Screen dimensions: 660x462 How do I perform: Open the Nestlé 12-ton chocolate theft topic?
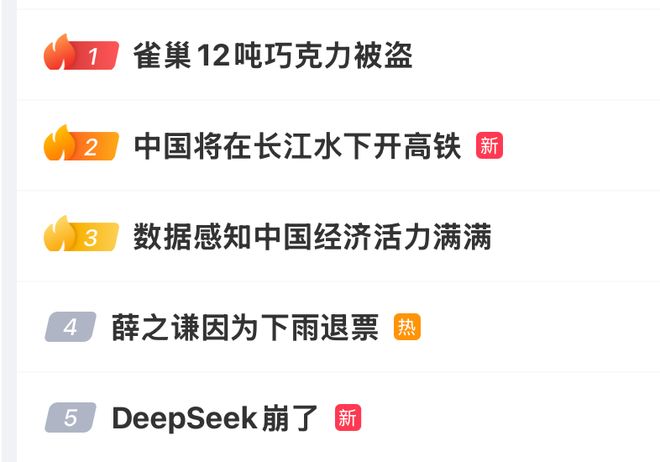(x=272, y=56)
